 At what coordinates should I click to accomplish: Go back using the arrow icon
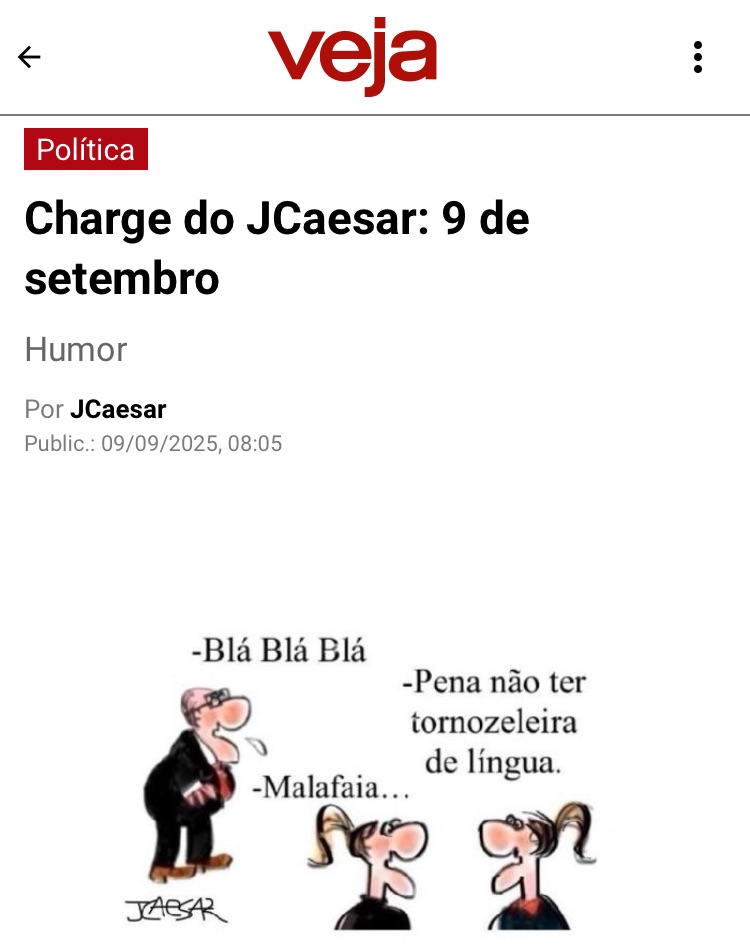pos(30,57)
